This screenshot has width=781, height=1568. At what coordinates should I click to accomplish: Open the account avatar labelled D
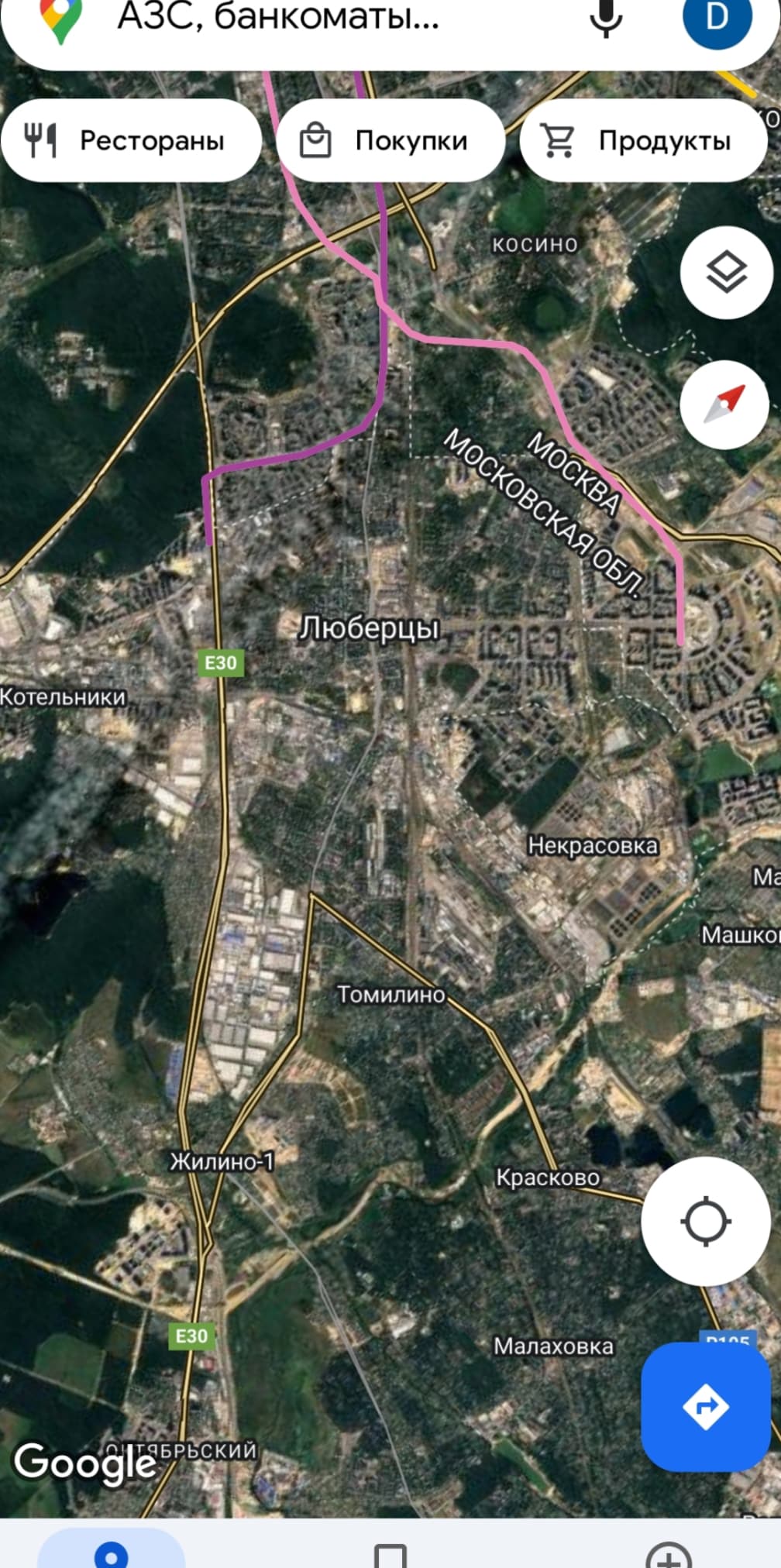(x=717, y=19)
